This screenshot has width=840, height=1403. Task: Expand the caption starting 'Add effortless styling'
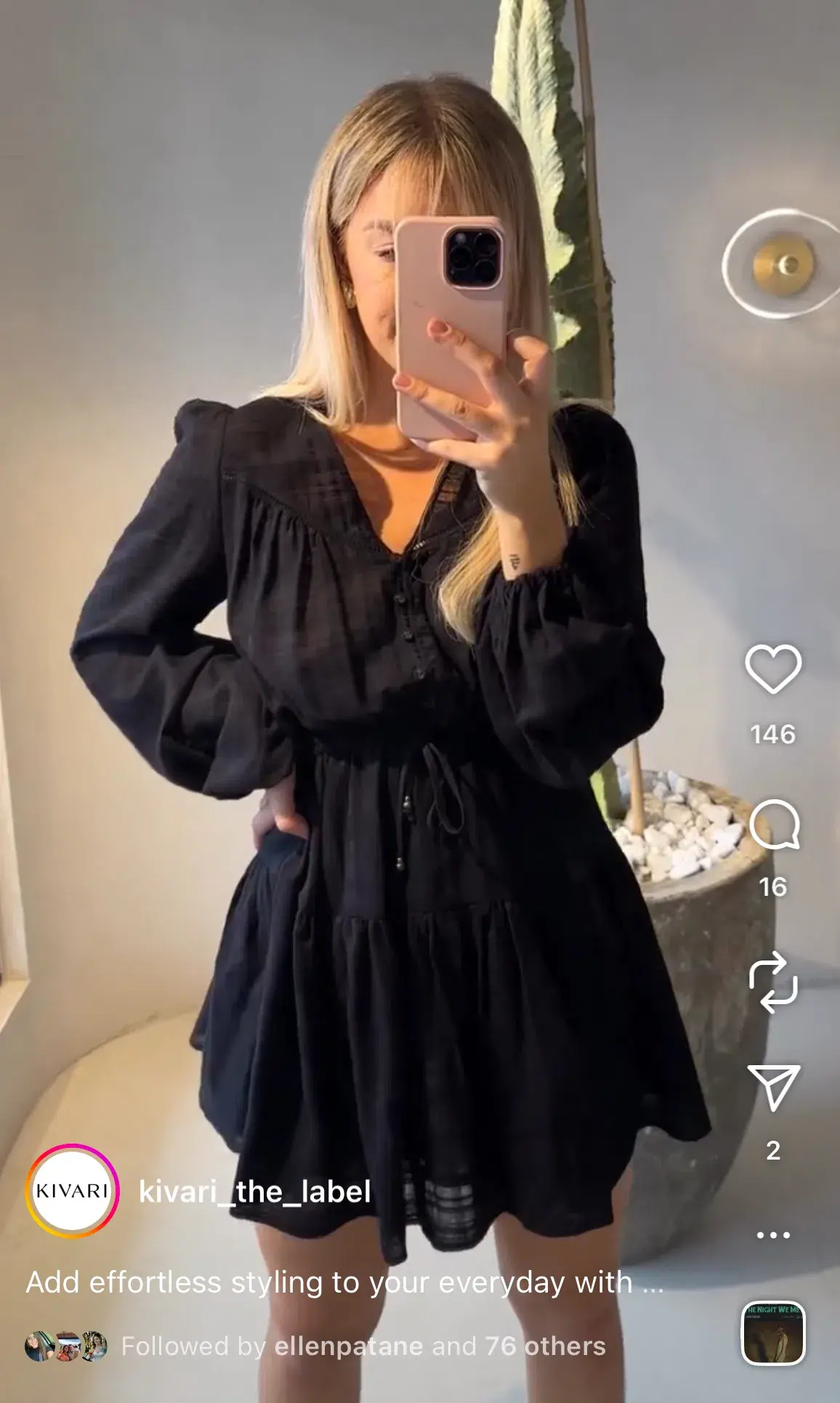(x=651, y=1283)
